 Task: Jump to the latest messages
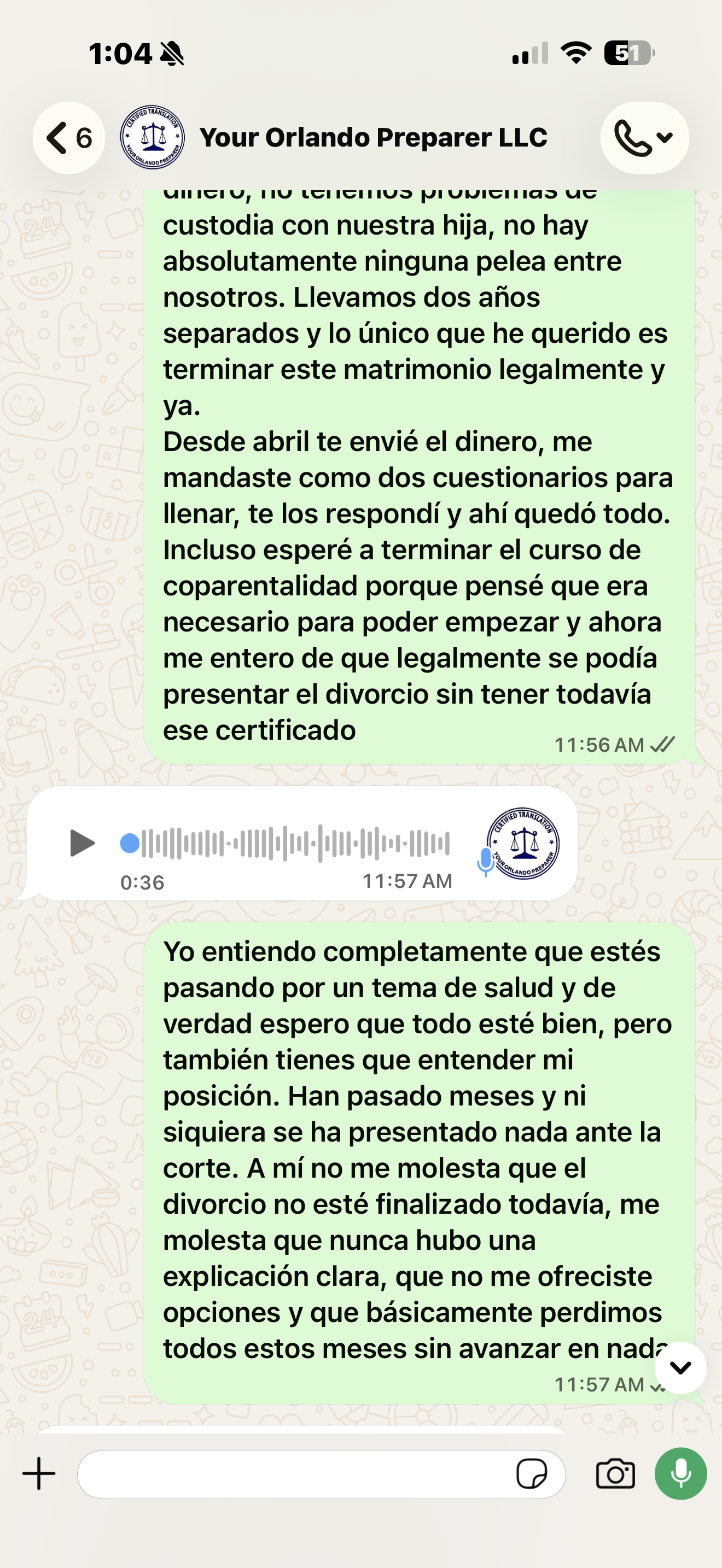pos(680,1367)
